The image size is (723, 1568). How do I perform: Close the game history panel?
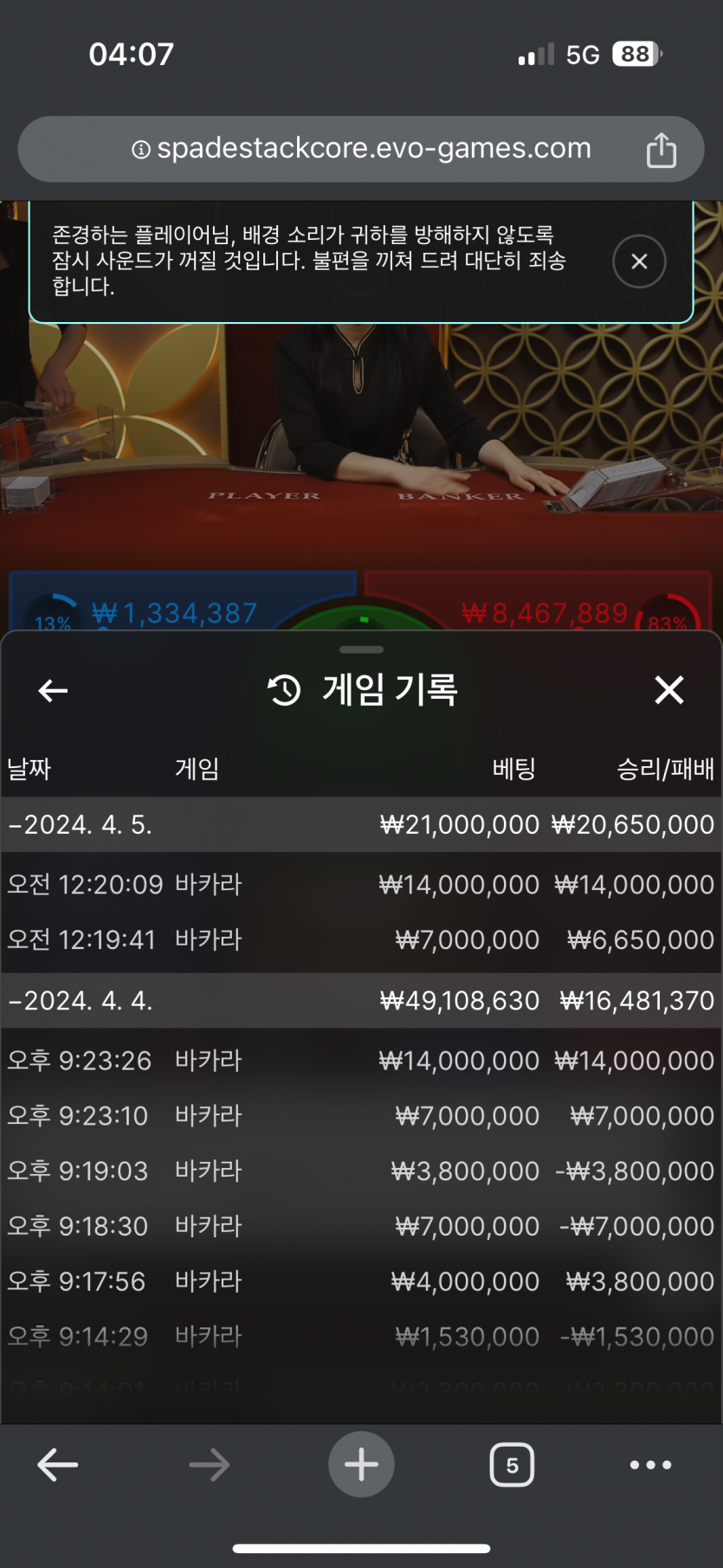tap(668, 690)
